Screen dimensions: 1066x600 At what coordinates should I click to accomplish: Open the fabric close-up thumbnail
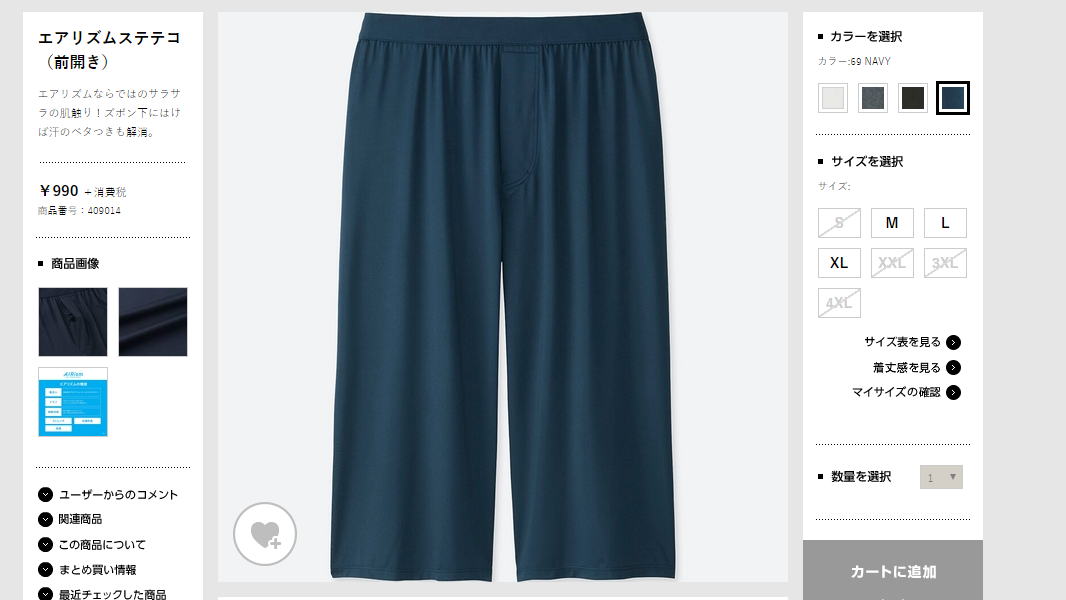tap(153, 322)
